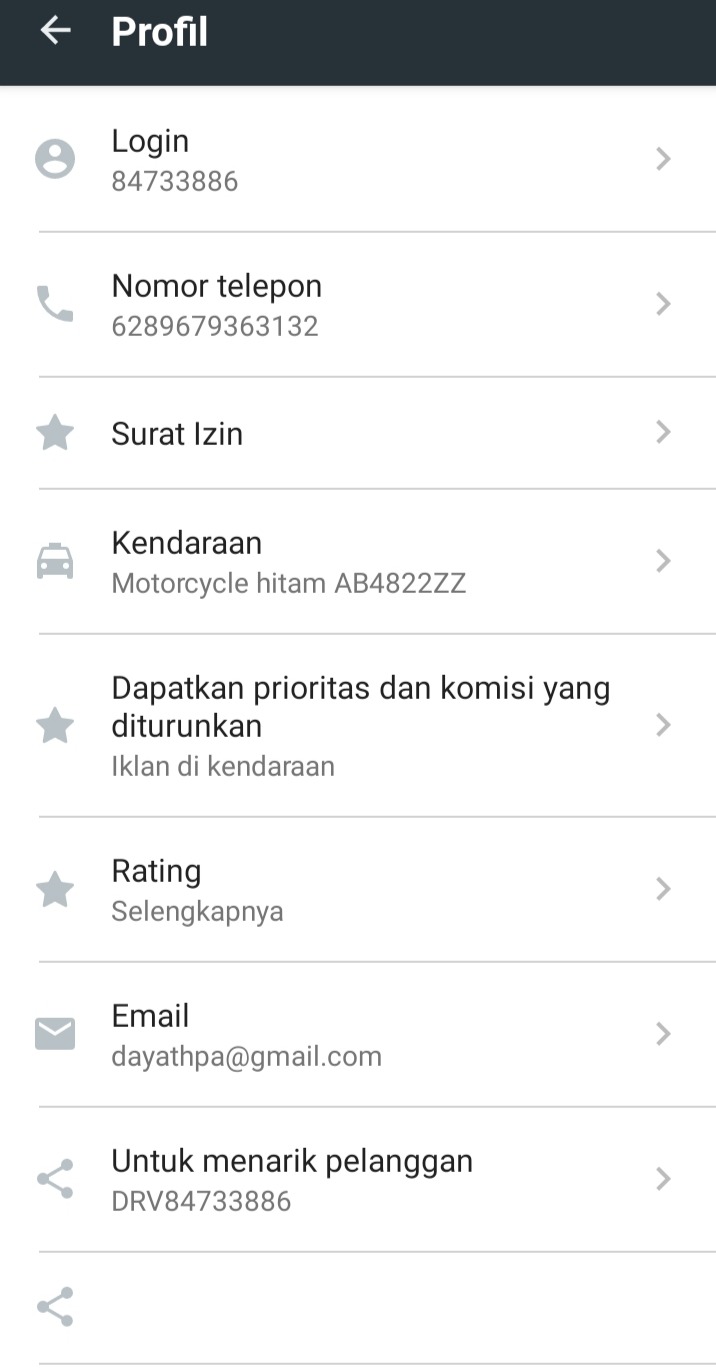Edit the Email entry
Screen dimensions: 716x1368
tap(360, 1034)
